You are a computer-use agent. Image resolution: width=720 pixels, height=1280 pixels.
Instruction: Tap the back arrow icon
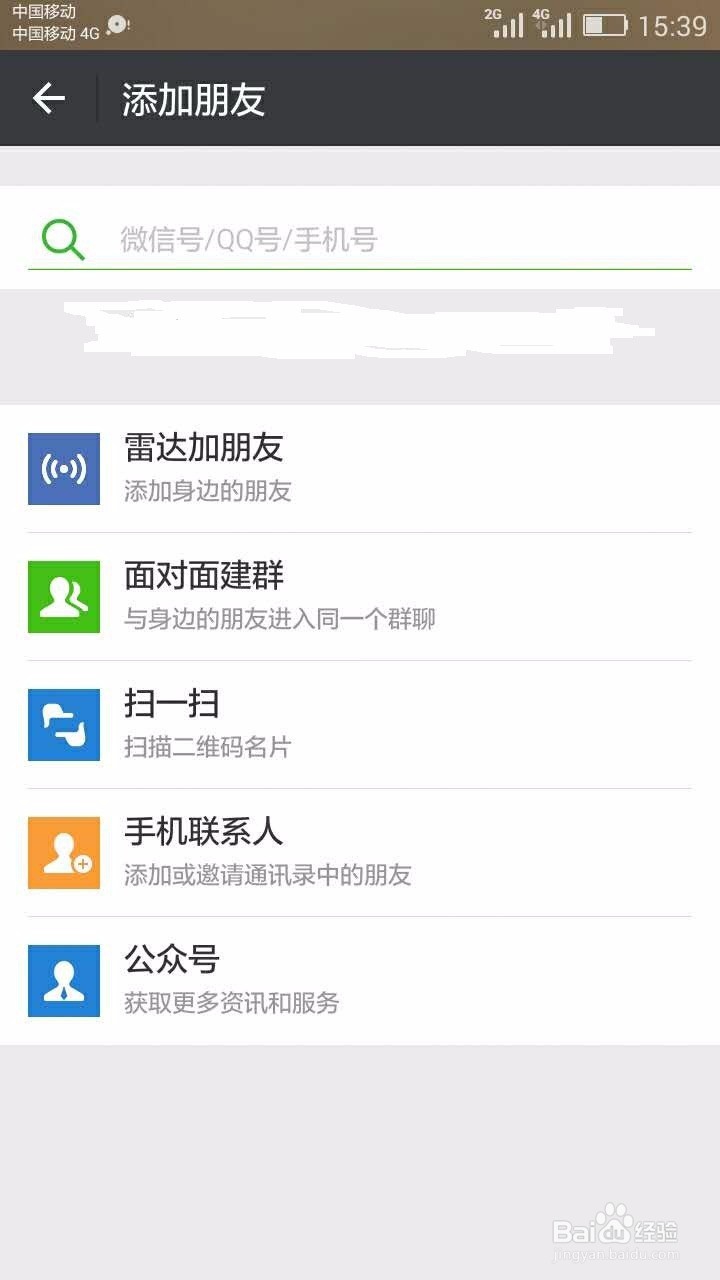[47, 98]
